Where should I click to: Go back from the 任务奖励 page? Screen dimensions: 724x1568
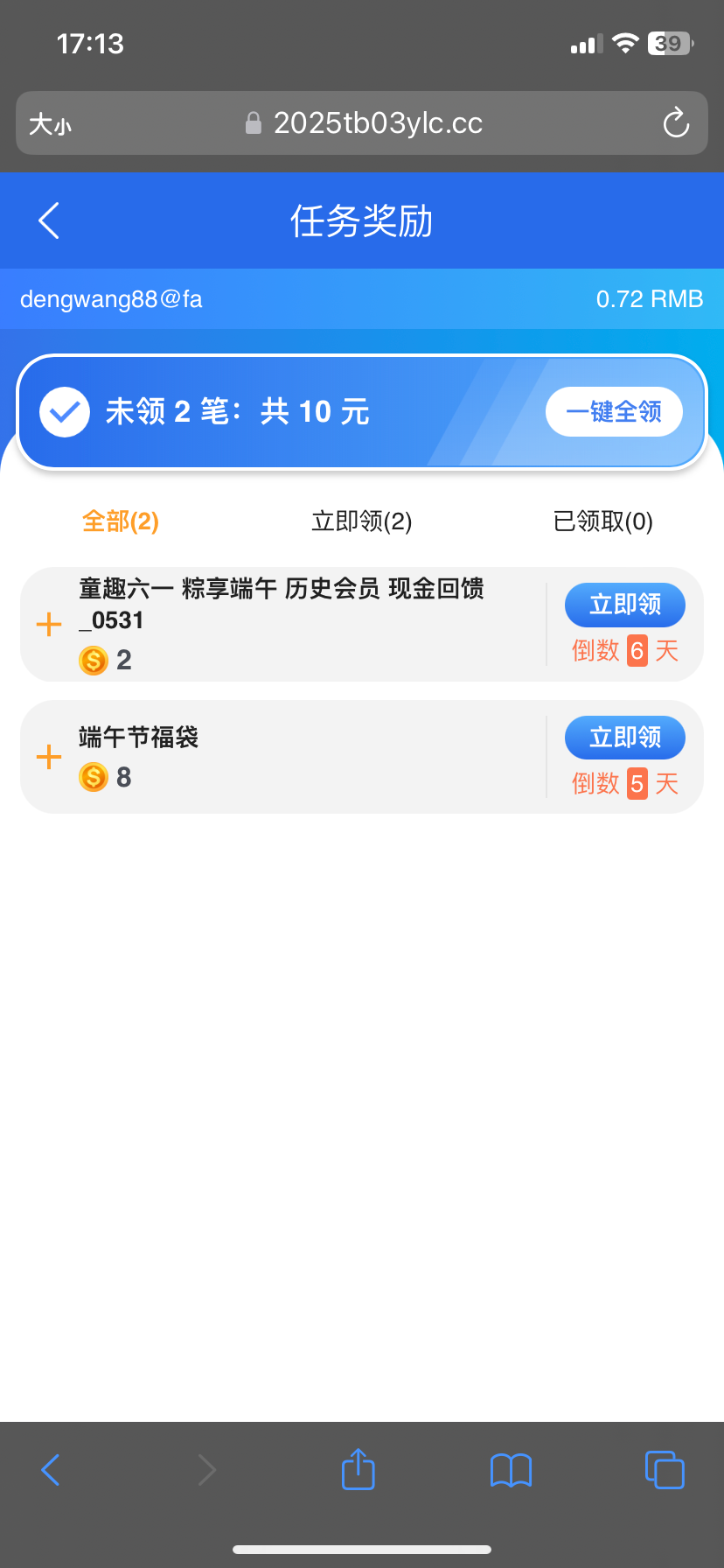tap(49, 220)
